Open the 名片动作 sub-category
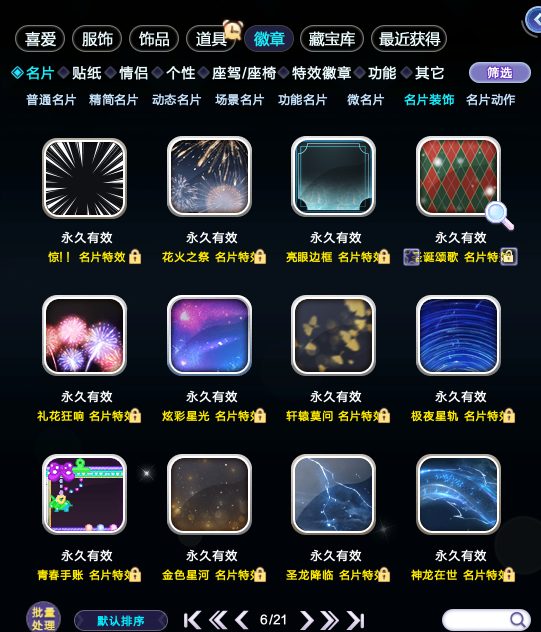Screen dimensions: 541x632 pyautogui.click(x=490, y=100)
